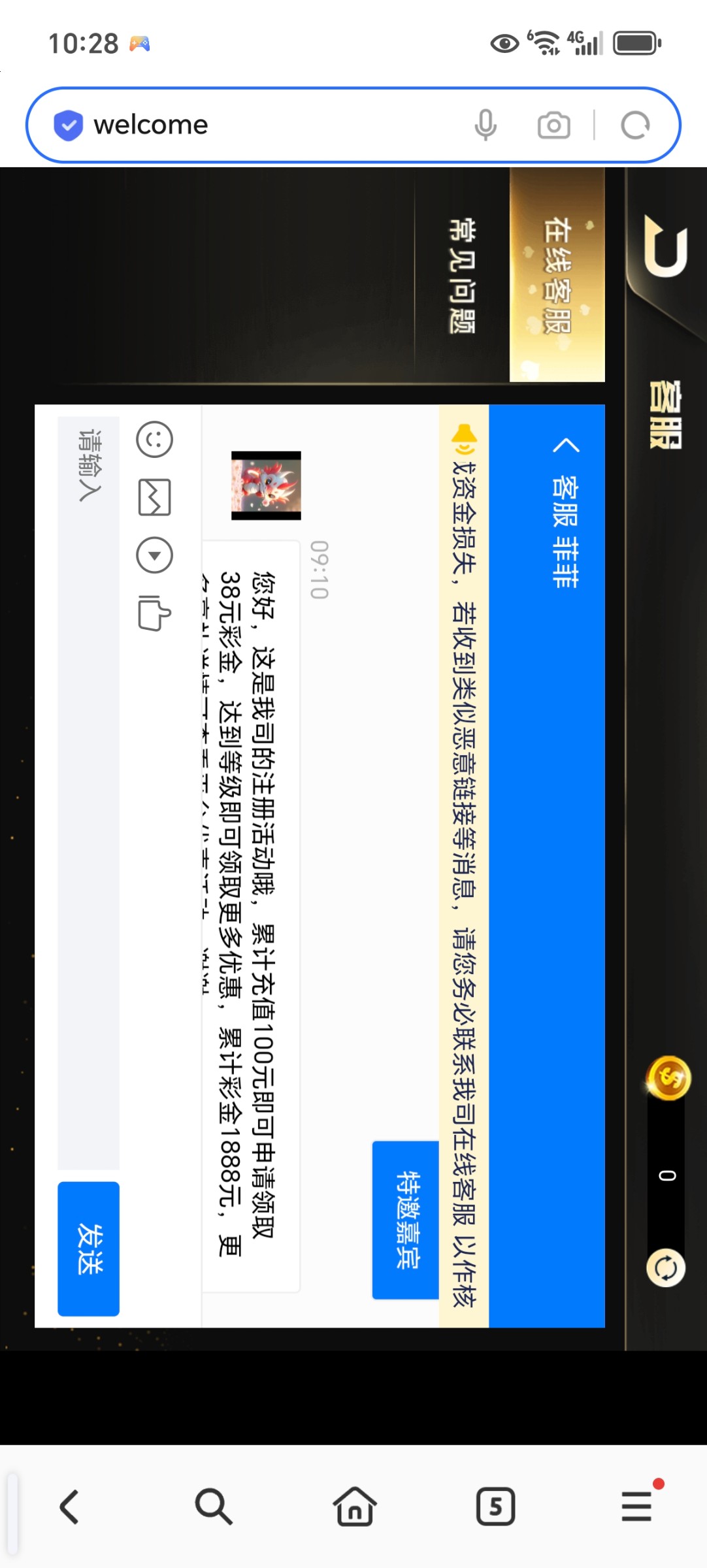
Task: Start voice search with the microphone
Action: point(485,125)
